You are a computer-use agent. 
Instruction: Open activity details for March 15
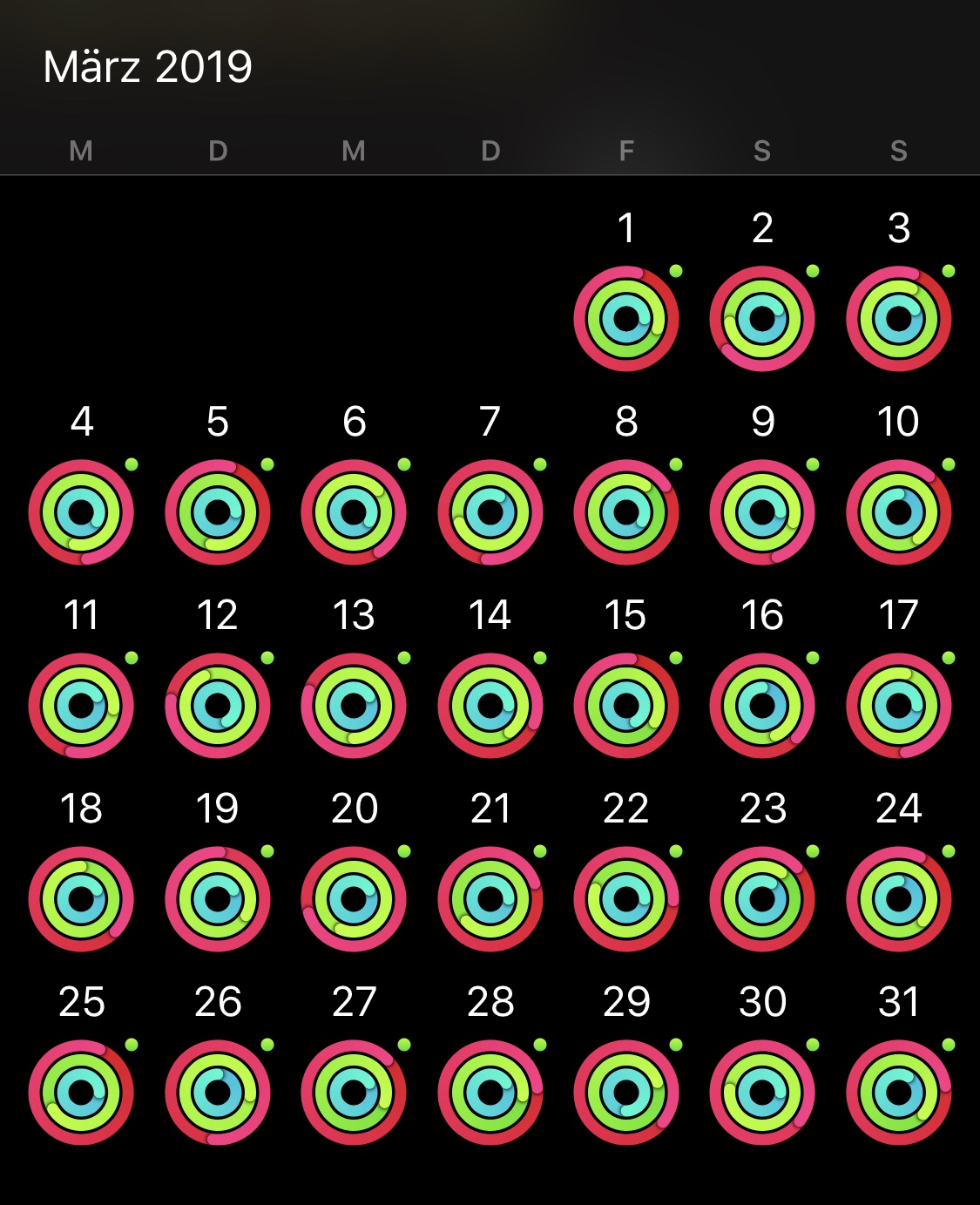[625, 706]
